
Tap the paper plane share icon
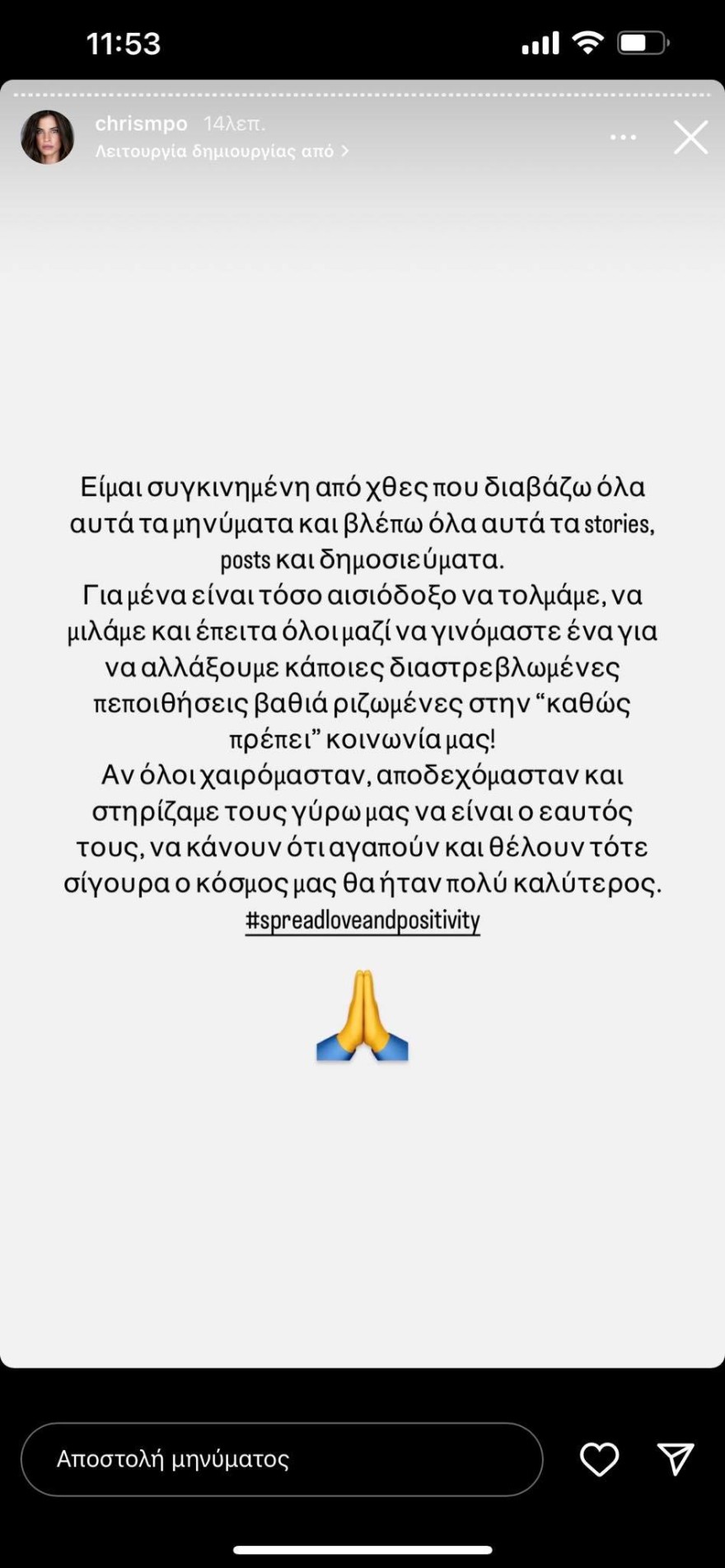point(675,1459)
